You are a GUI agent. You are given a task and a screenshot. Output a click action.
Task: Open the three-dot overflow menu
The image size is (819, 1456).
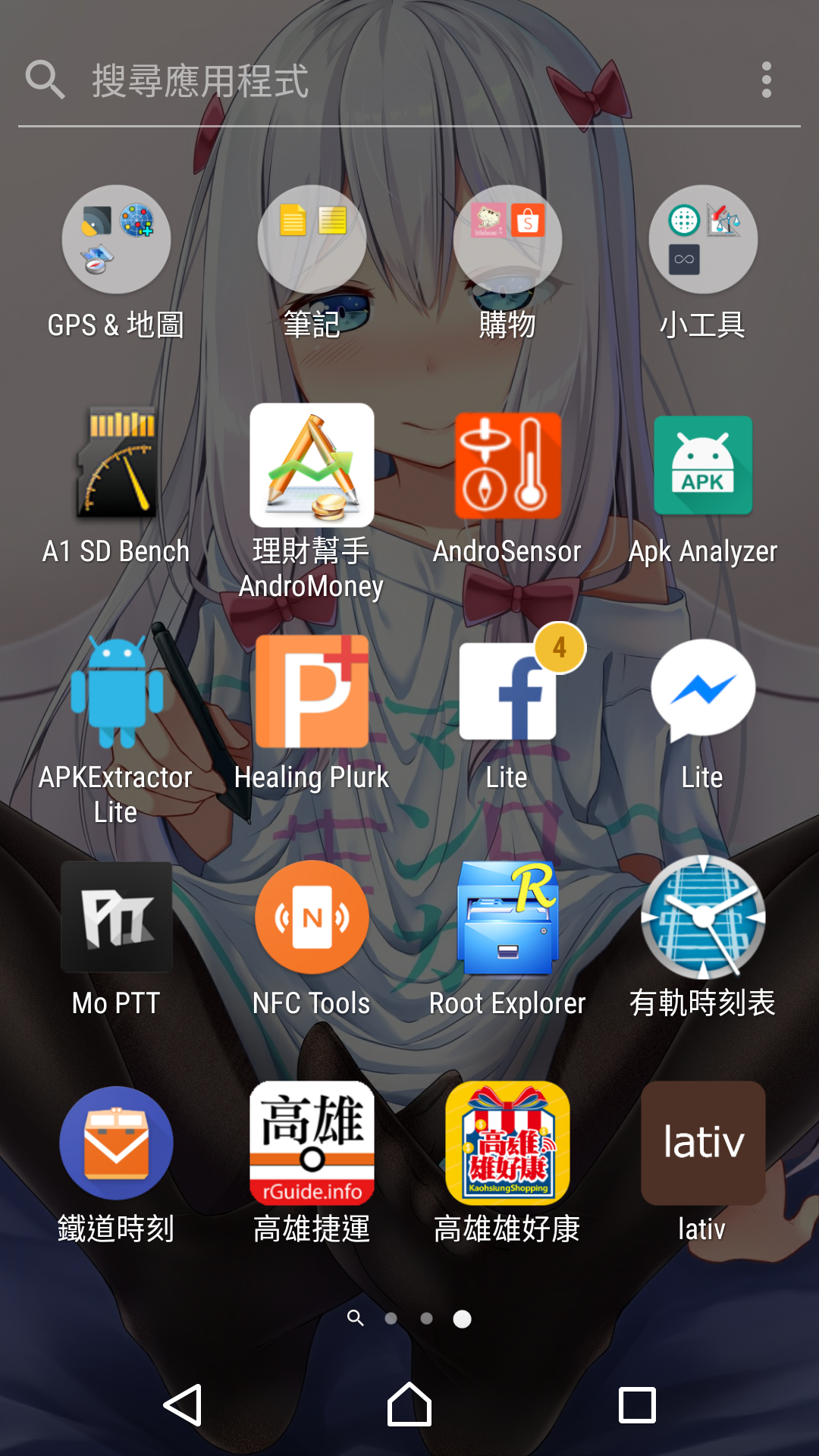(x=767, y=80)
